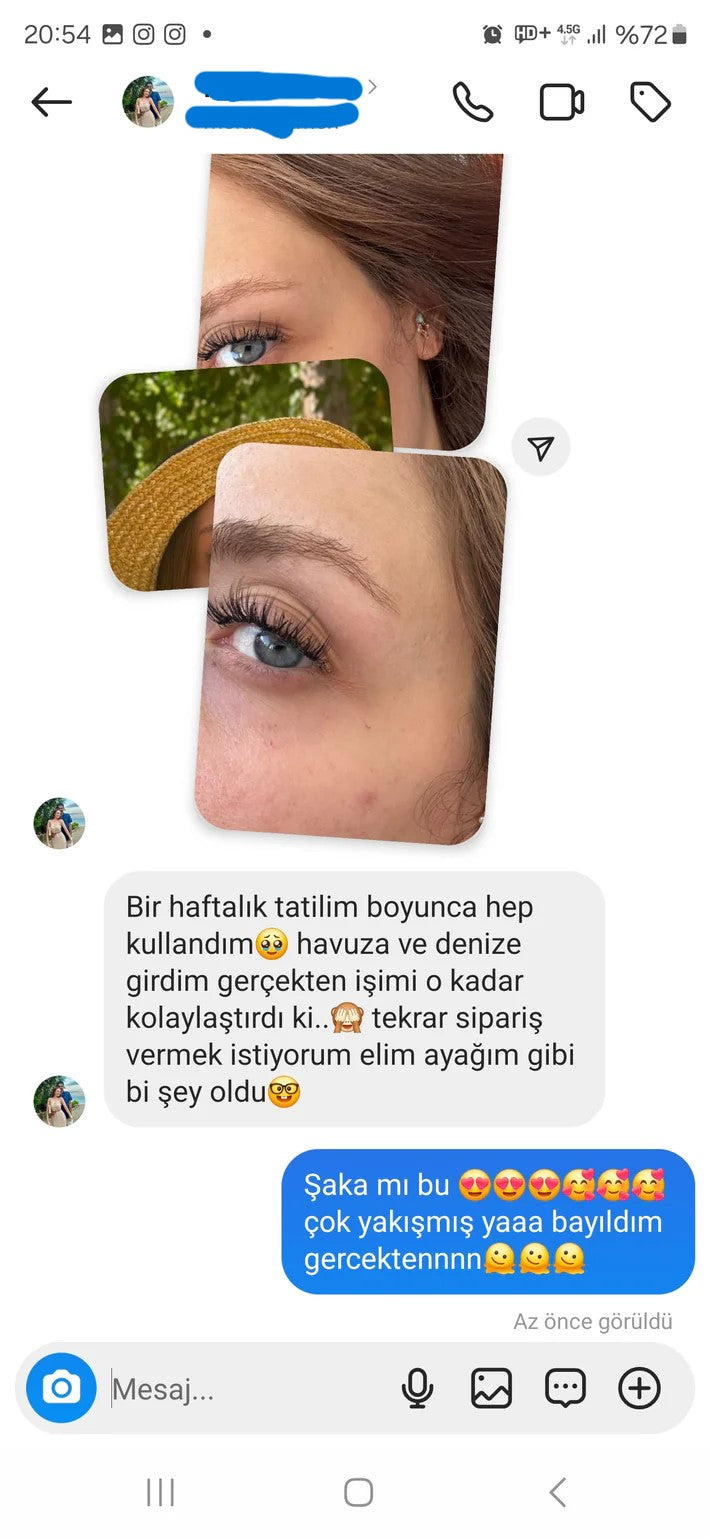The width and height of the screenshot is (710, 1538).
Task: Tap the system home button
Action: click(x=358, y=1492)
